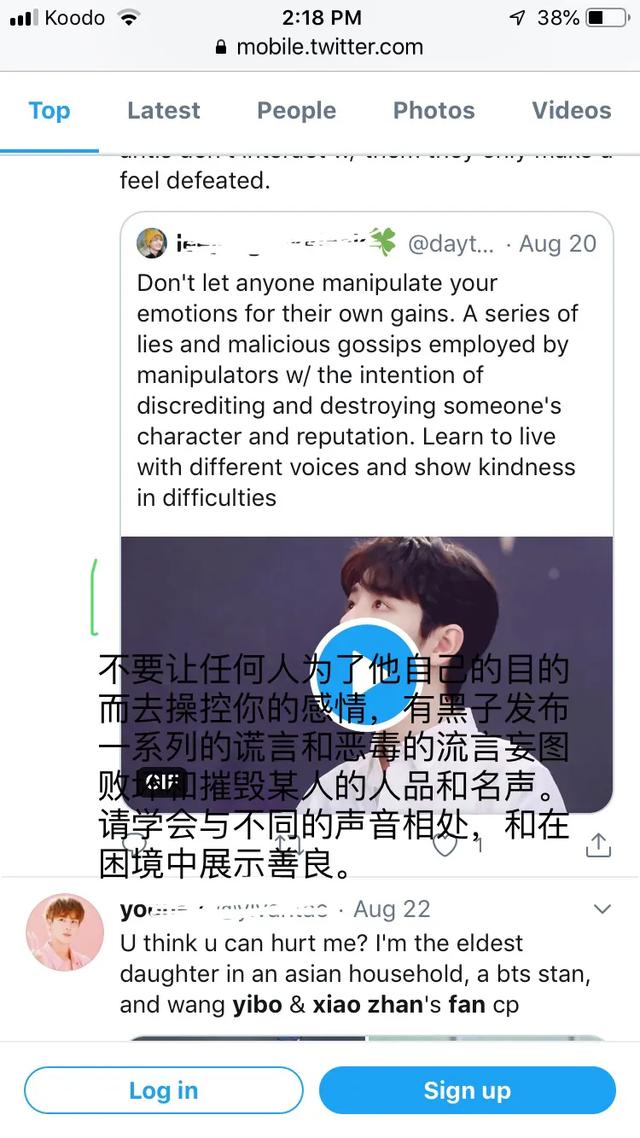Open the profile picture of Aug 22 tweet
Screen dimensions: 640x1138
click(65, 932)
